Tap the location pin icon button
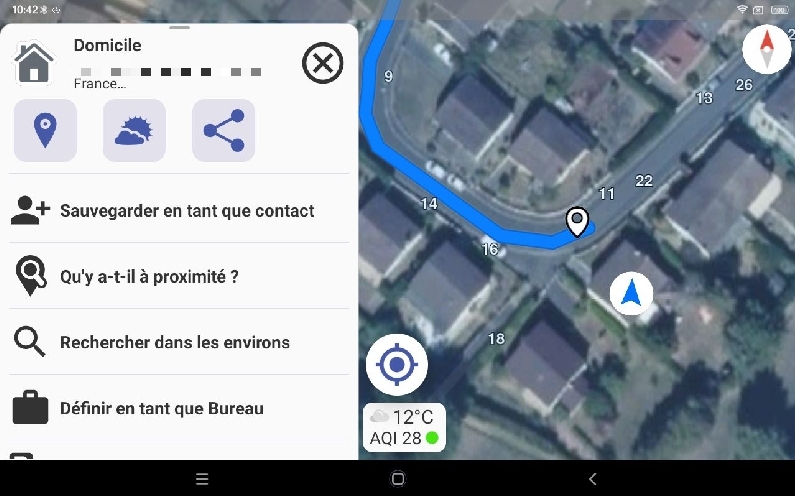Image resolution: width=795 pixels, height=496 pixels. pos(45,130)
